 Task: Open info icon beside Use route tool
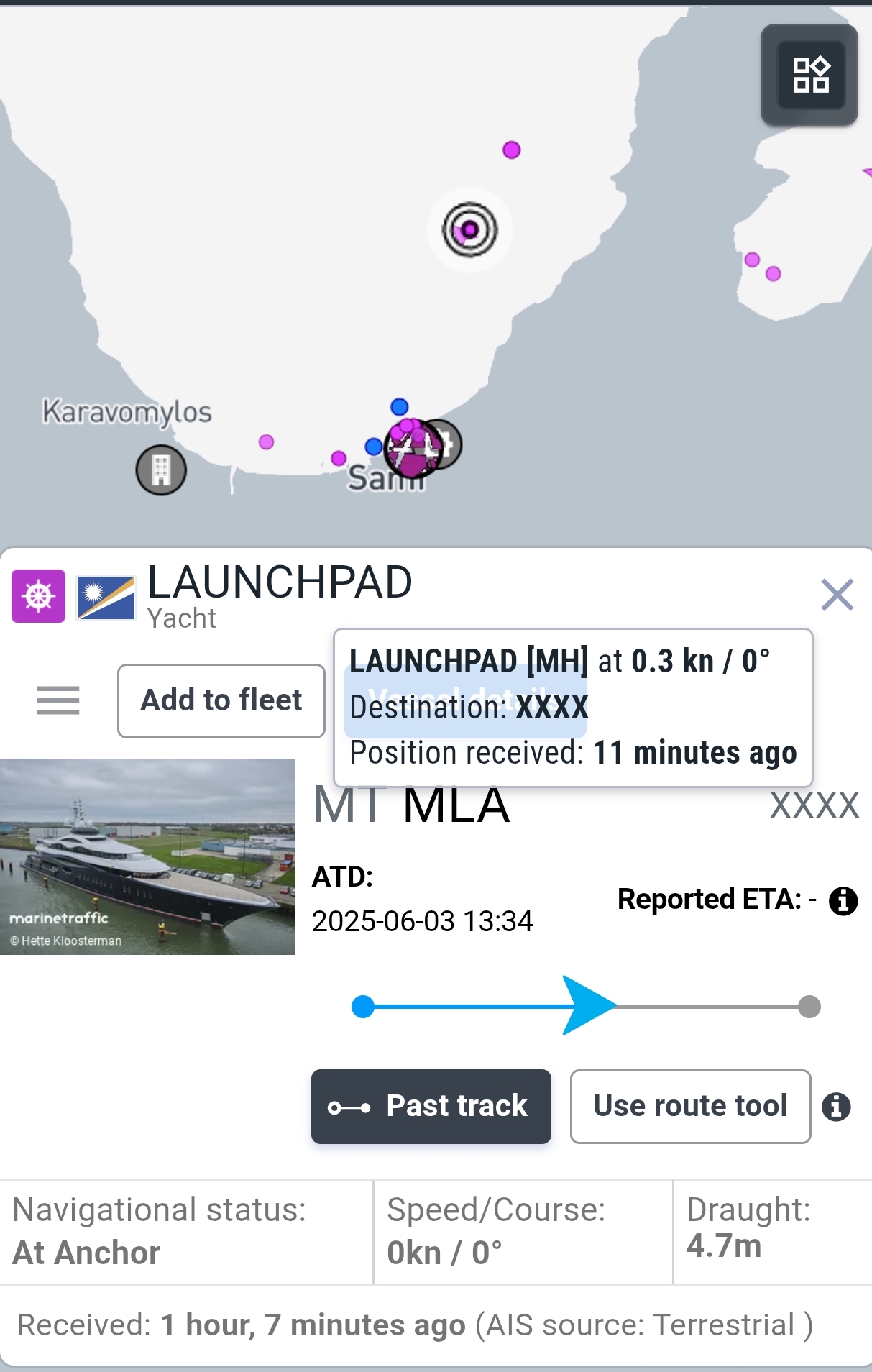[x=835, y=1107]
